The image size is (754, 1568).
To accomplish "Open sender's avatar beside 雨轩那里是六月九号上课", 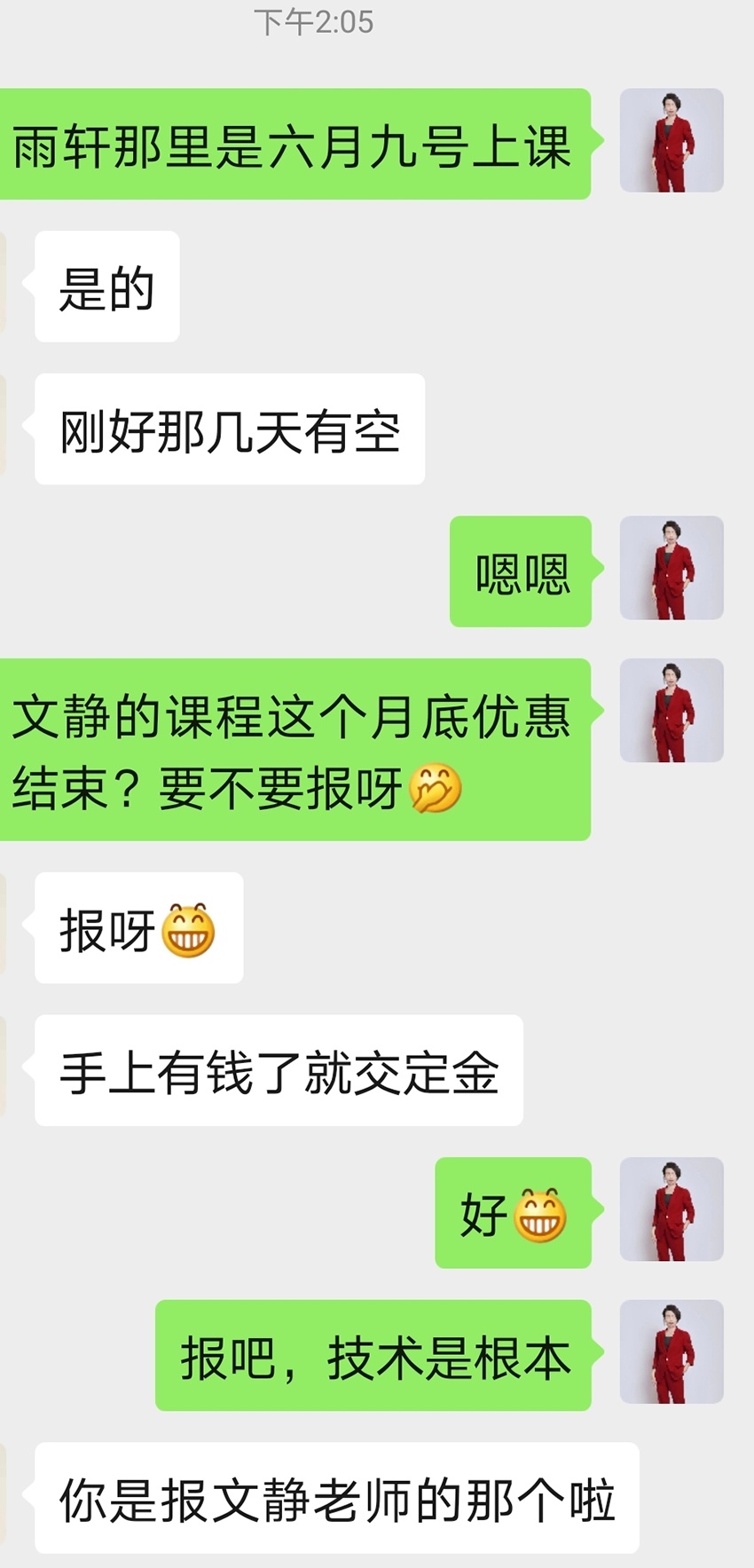I will point(672,140).
